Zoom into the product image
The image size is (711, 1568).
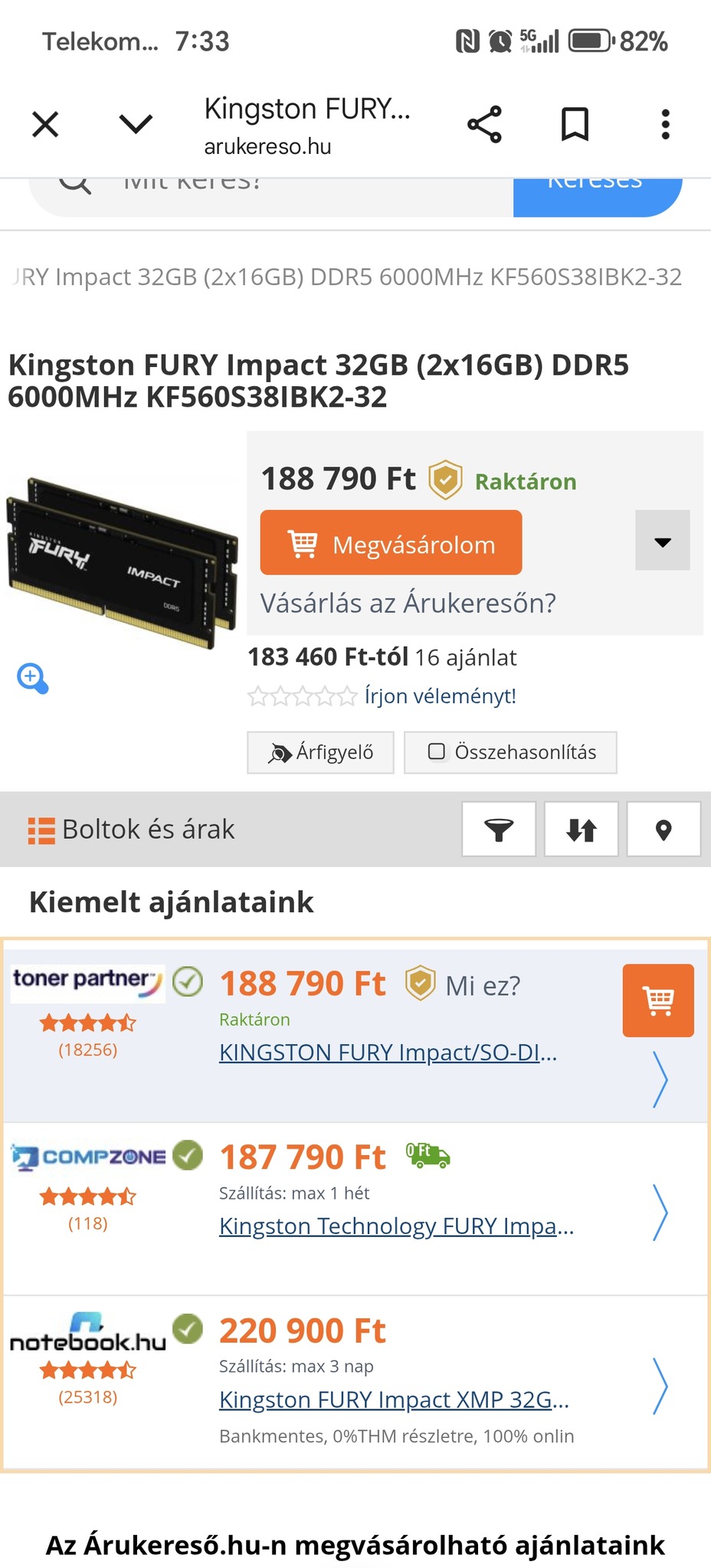point(33,678)
